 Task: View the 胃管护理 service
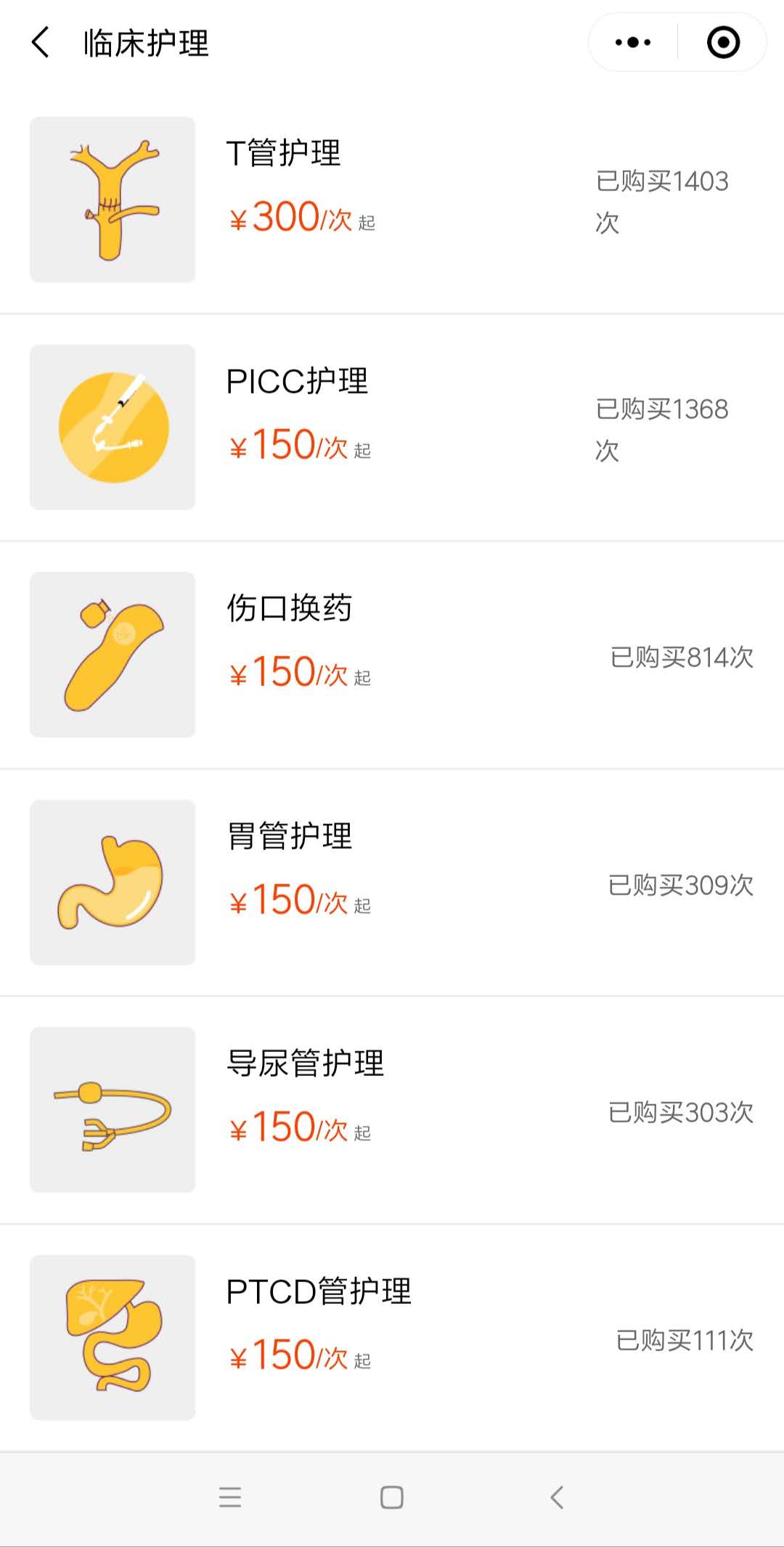coord(392,883)
